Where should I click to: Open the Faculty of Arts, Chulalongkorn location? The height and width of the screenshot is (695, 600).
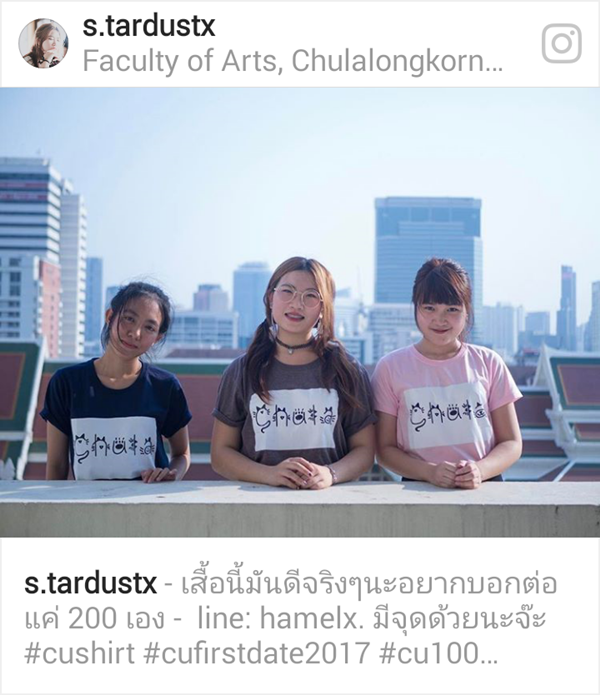pos(291,61)
